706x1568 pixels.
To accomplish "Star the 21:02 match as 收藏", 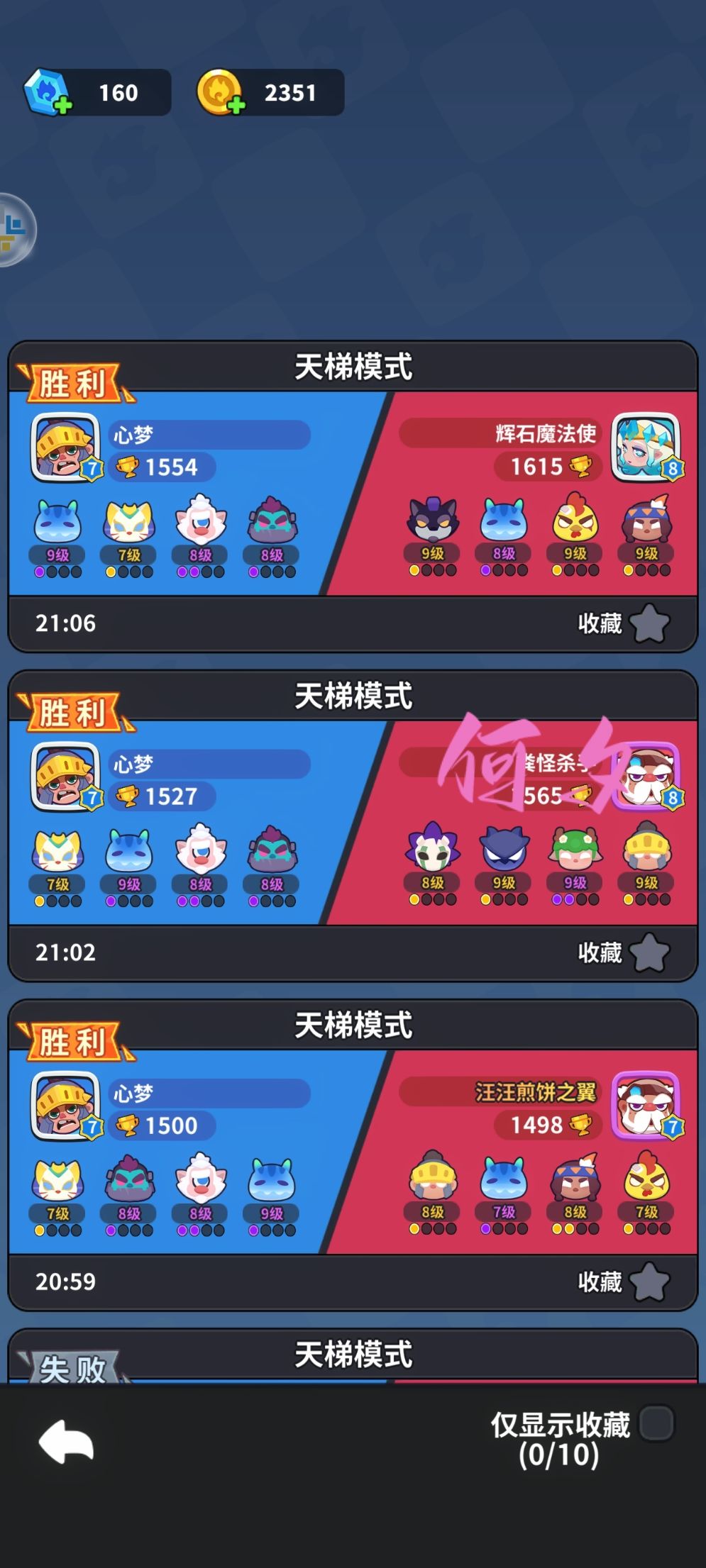I will tap(649, 952).
